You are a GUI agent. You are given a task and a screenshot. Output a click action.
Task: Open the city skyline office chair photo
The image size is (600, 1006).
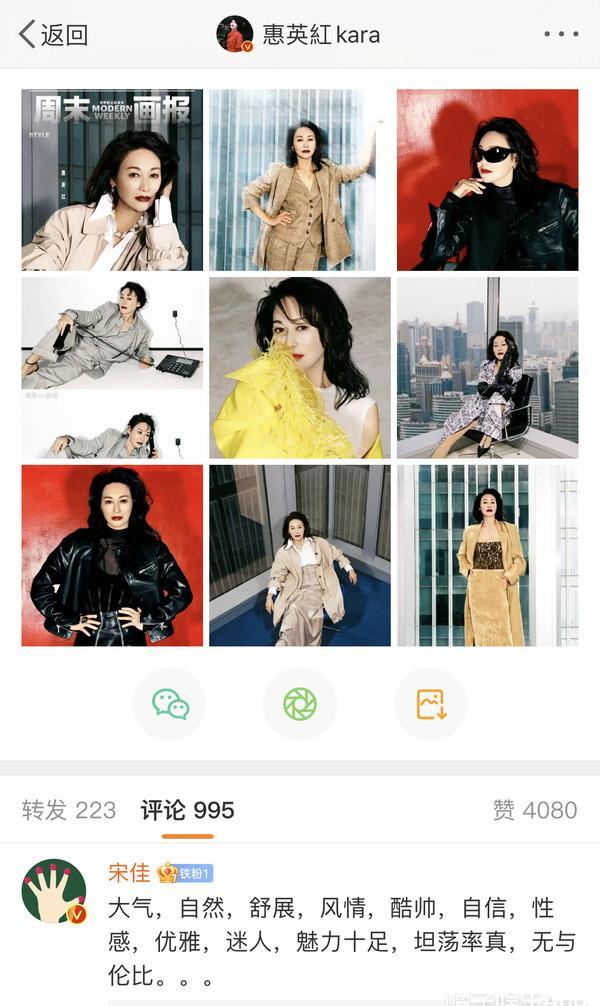[x=487, y=368]
